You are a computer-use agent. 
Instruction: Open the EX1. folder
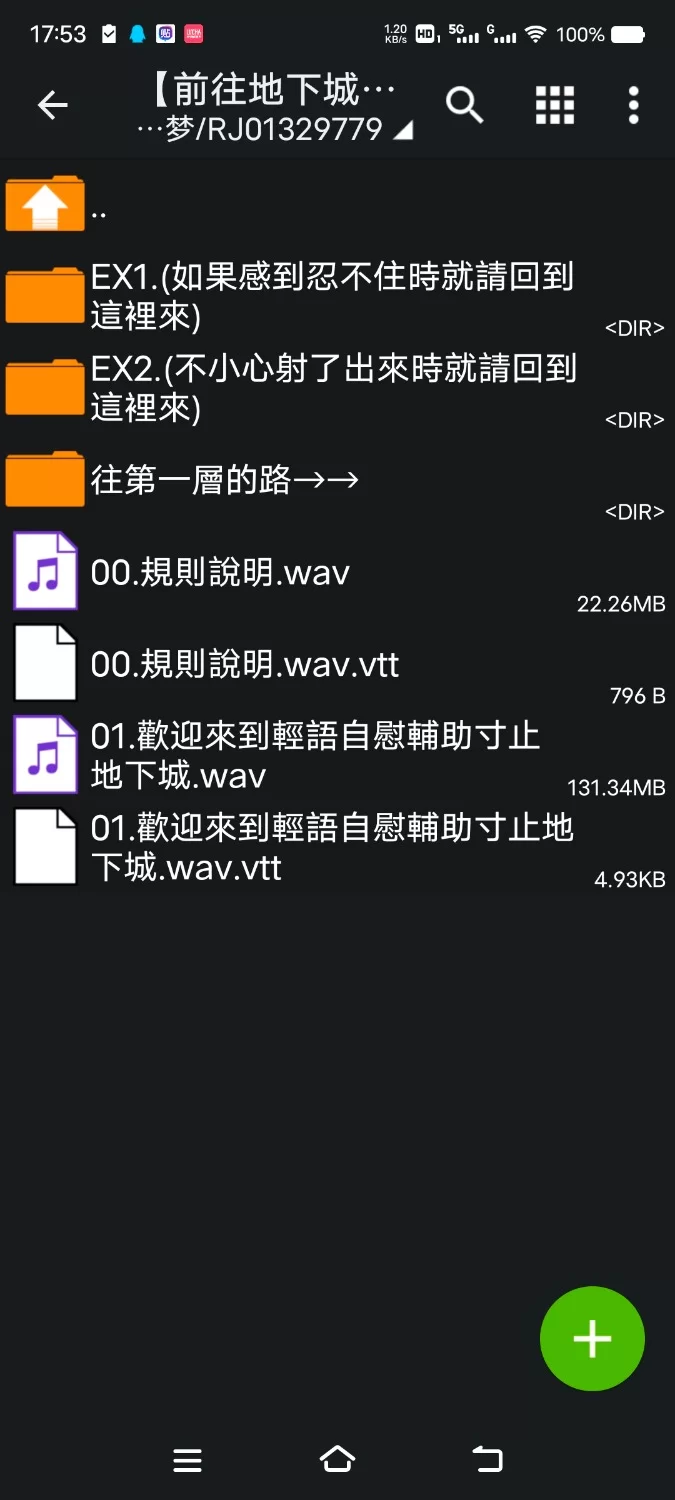[330, 296]
